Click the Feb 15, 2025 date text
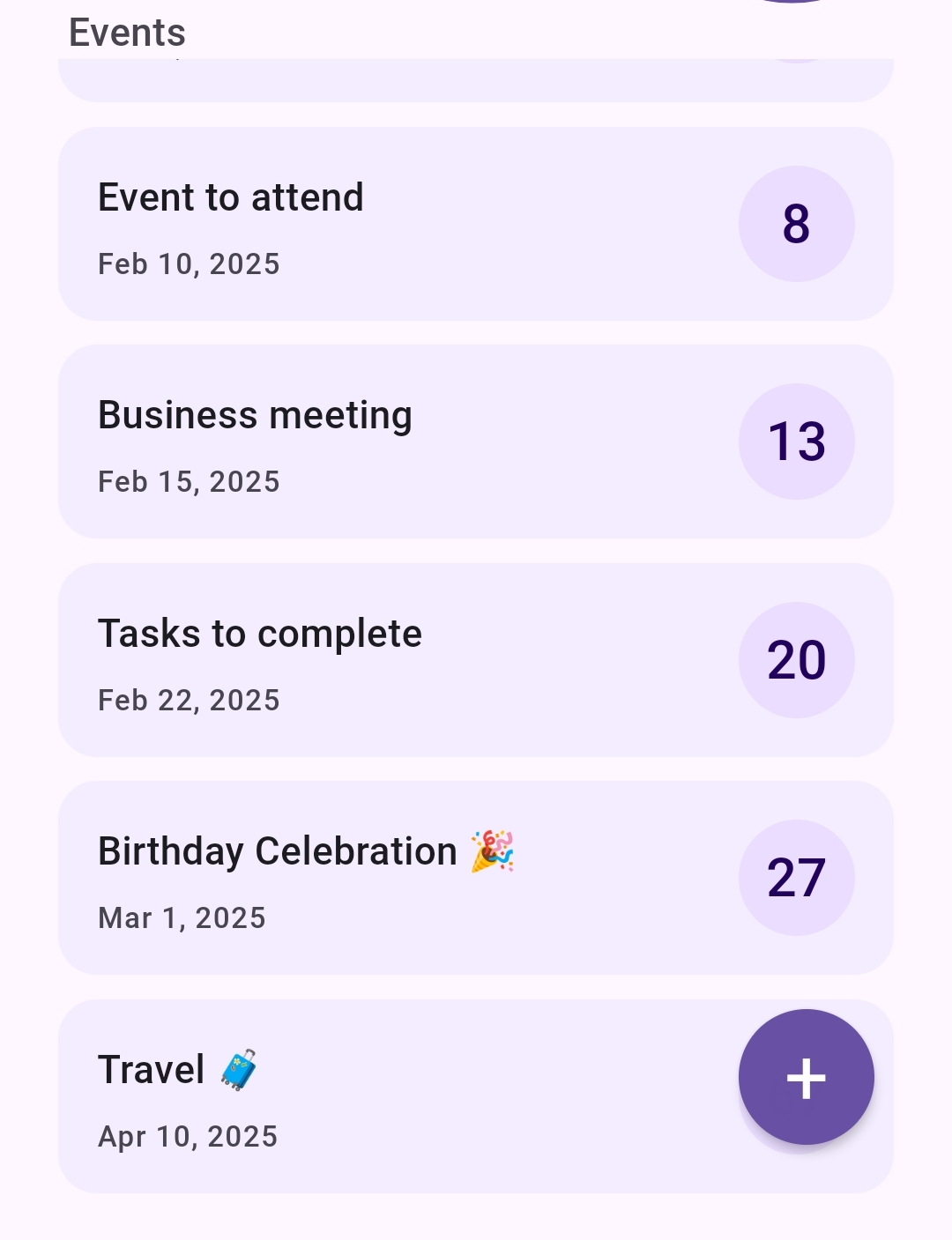The height and width of the screenshot is (1240, 952). tap(189, 481)
